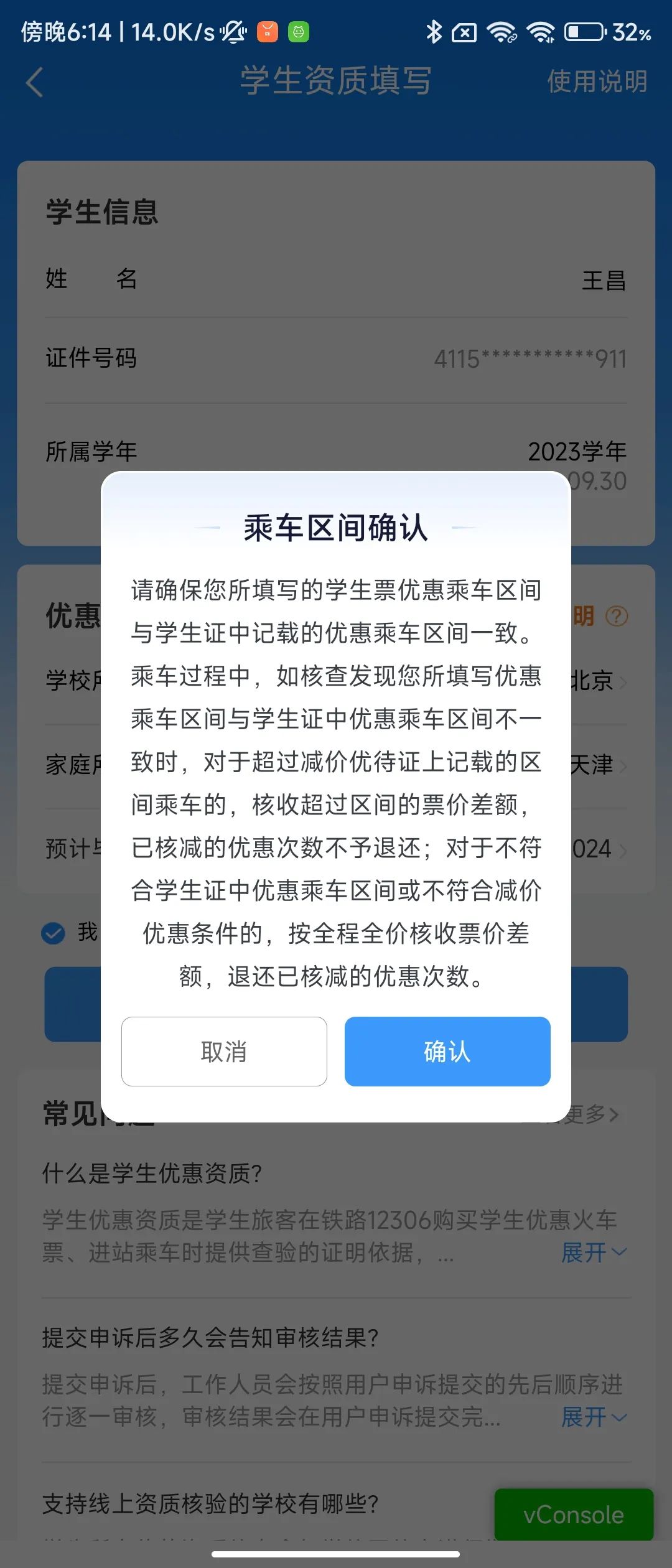
Task: Toggle the agreement checkbox beside 我
Action: 54,933
